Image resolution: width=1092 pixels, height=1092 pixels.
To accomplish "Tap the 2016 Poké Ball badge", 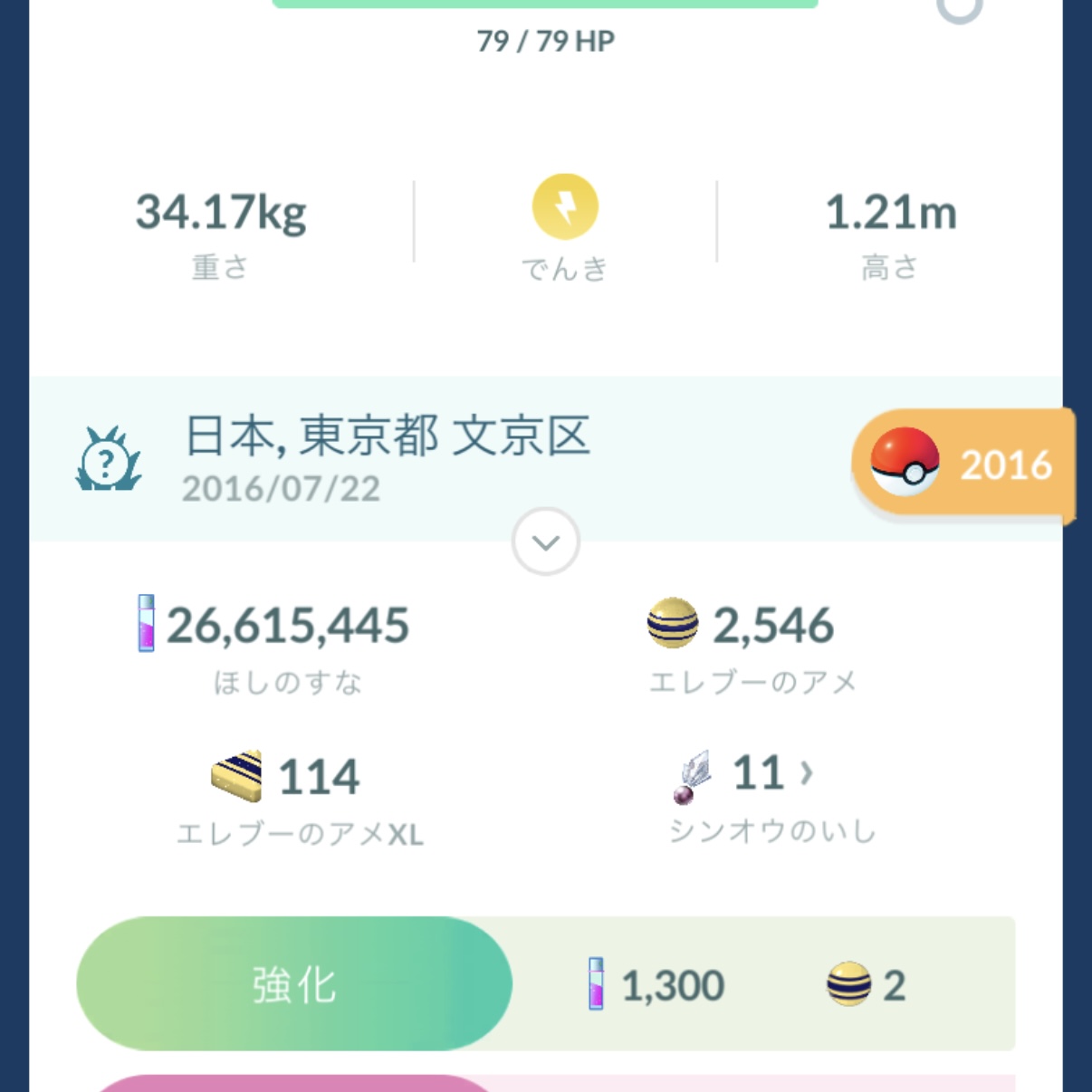I will (962, 465).
